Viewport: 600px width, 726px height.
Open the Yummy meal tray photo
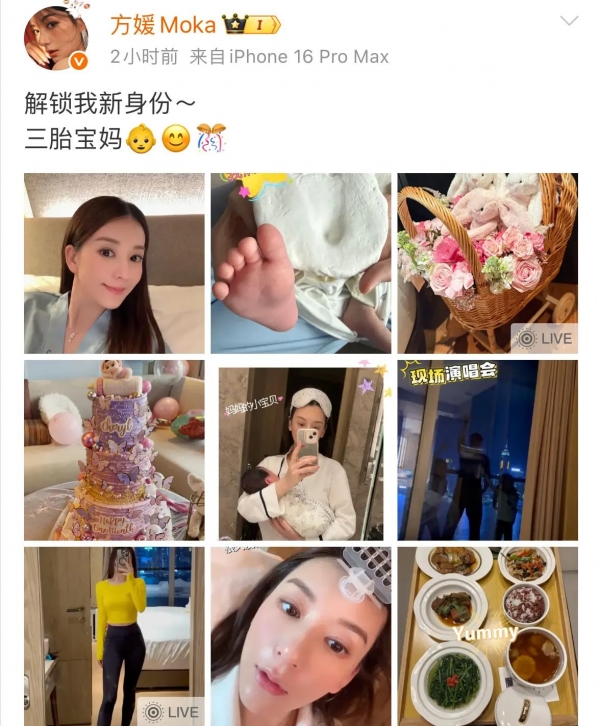coord(487,636)
